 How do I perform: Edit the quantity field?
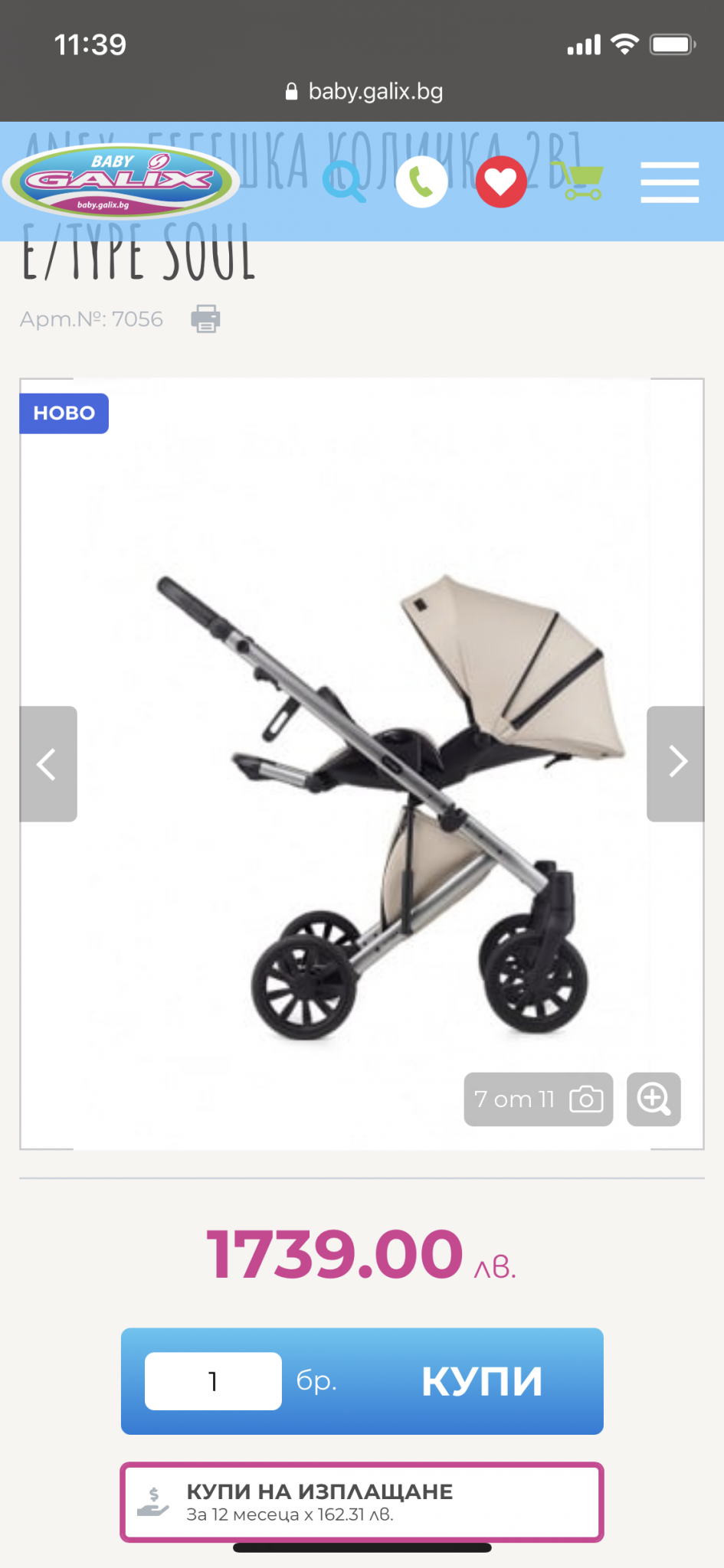pos(213,1381)
